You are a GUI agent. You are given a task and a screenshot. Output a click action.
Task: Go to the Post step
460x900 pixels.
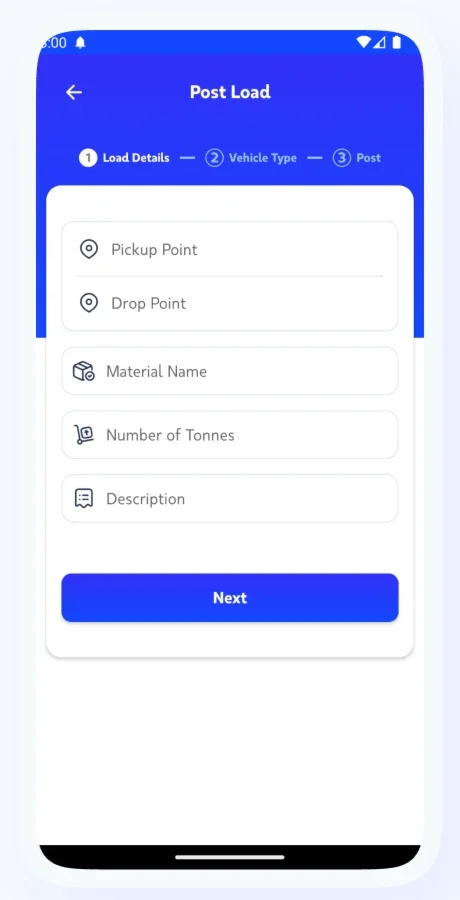(x=357, y=158)
